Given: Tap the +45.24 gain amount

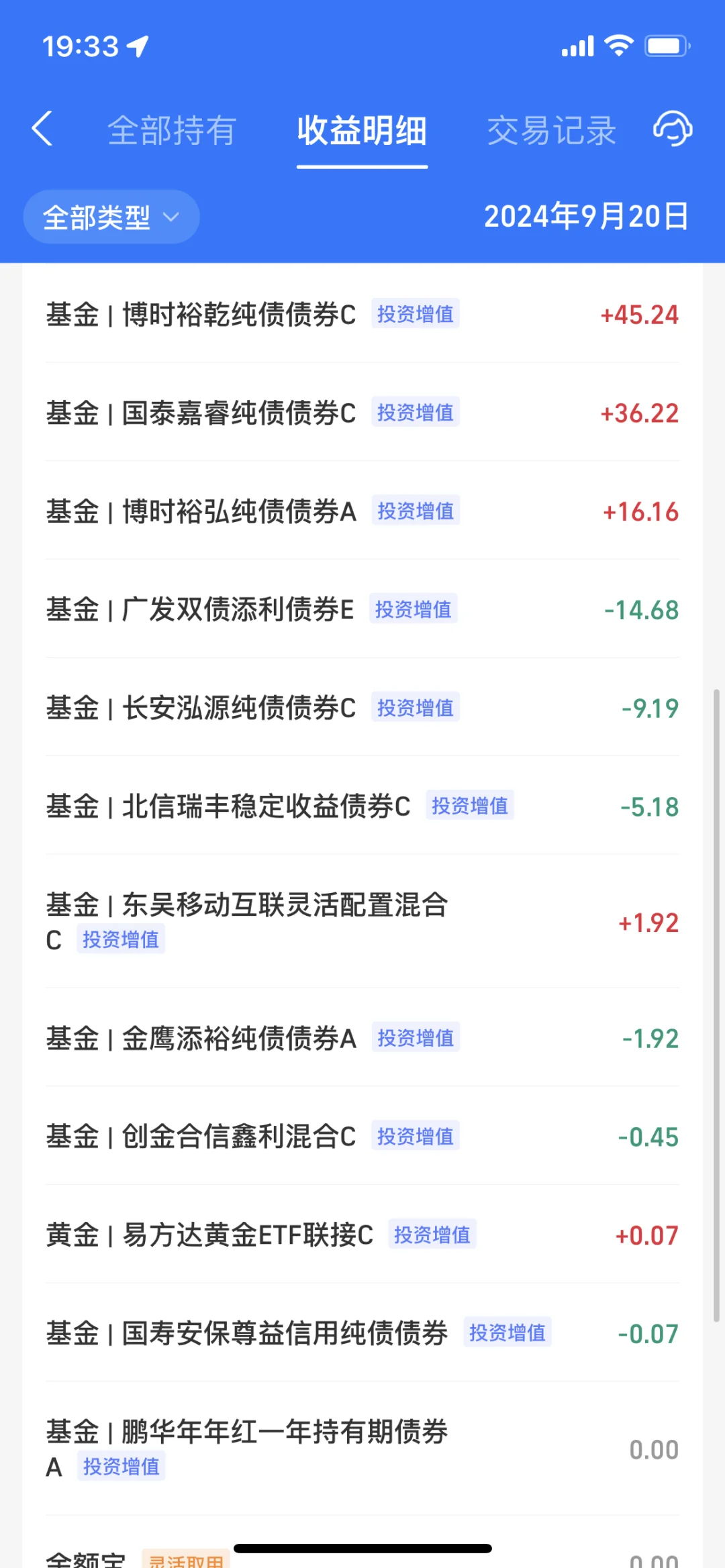Looking at the screenshot, I should [638, 314].
